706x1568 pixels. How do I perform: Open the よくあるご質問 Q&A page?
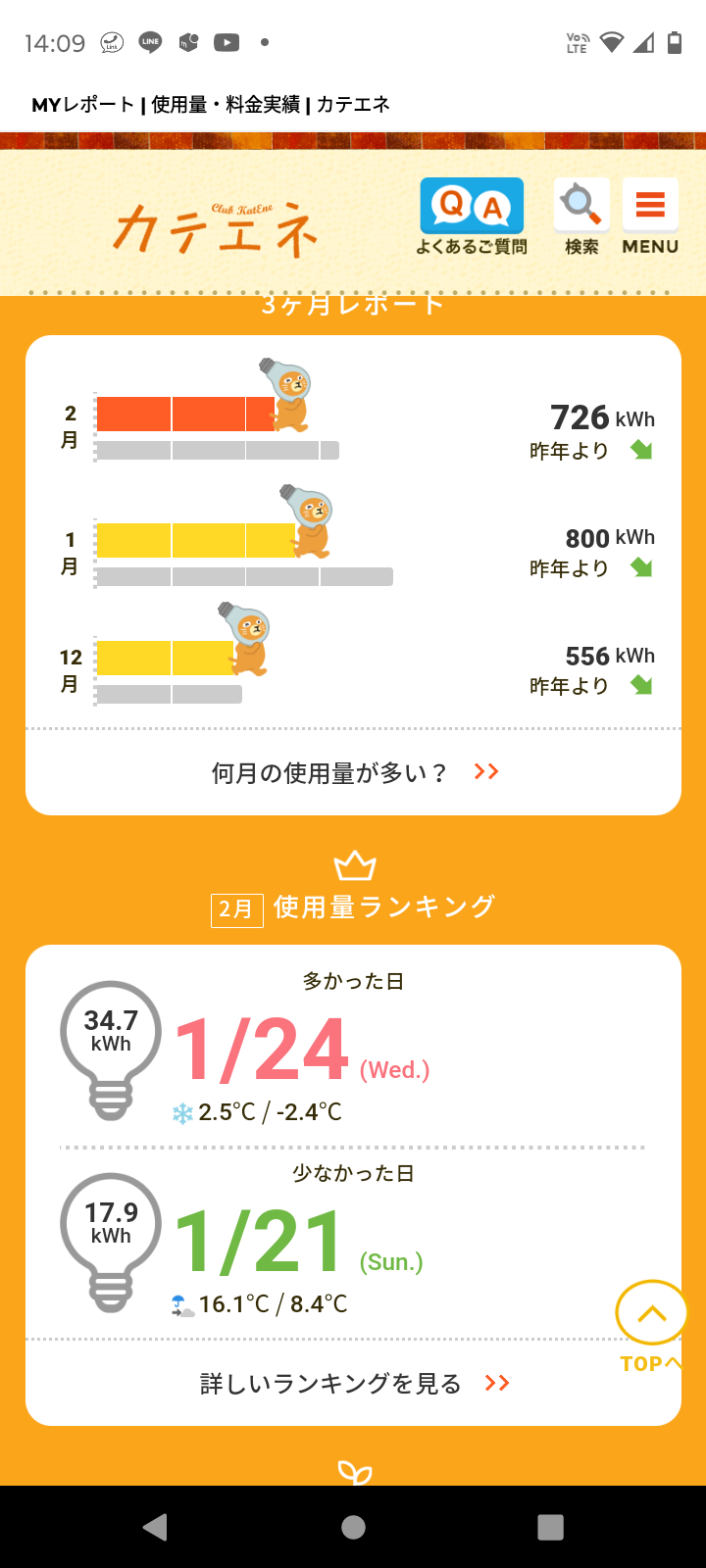tap(472, 217)
